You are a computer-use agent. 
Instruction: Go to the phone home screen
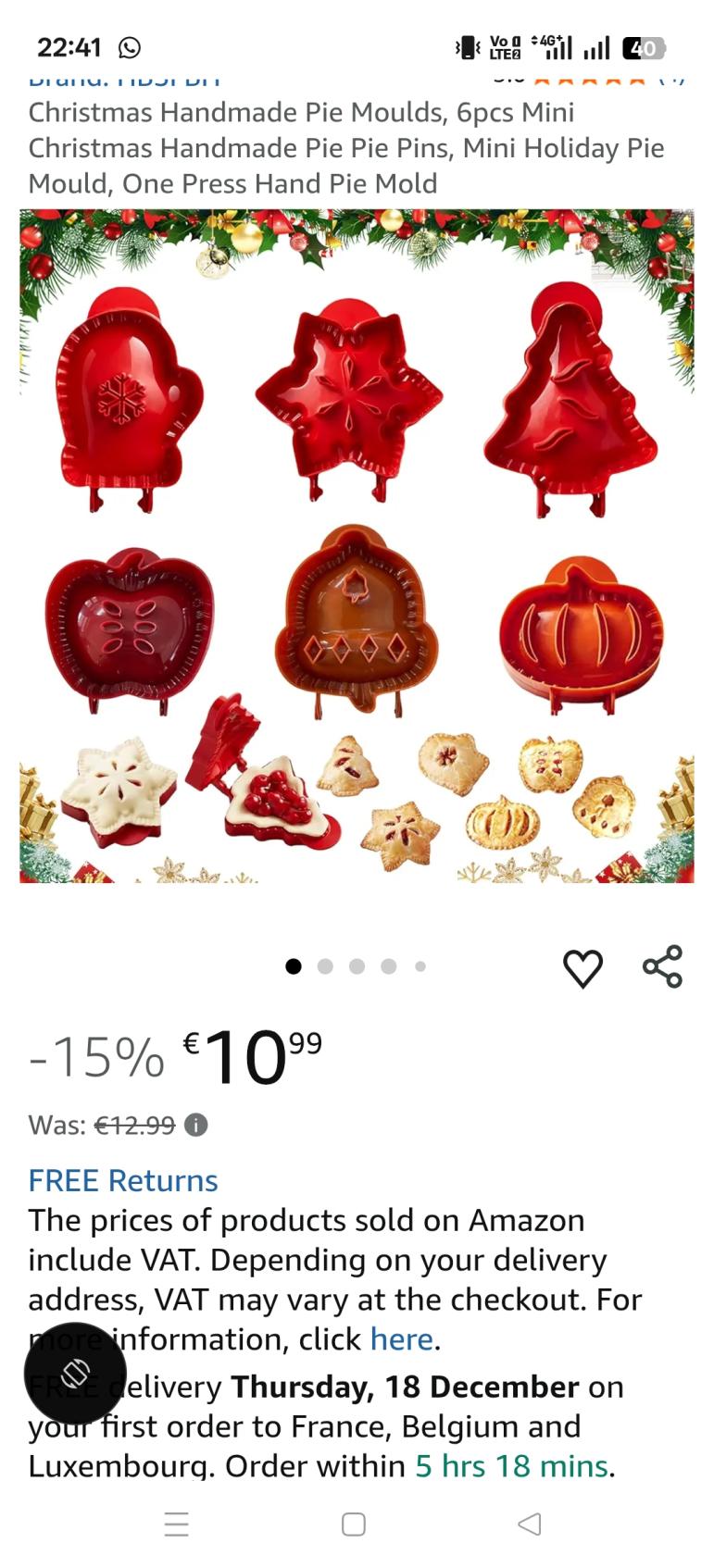[x=354, y=1524]
